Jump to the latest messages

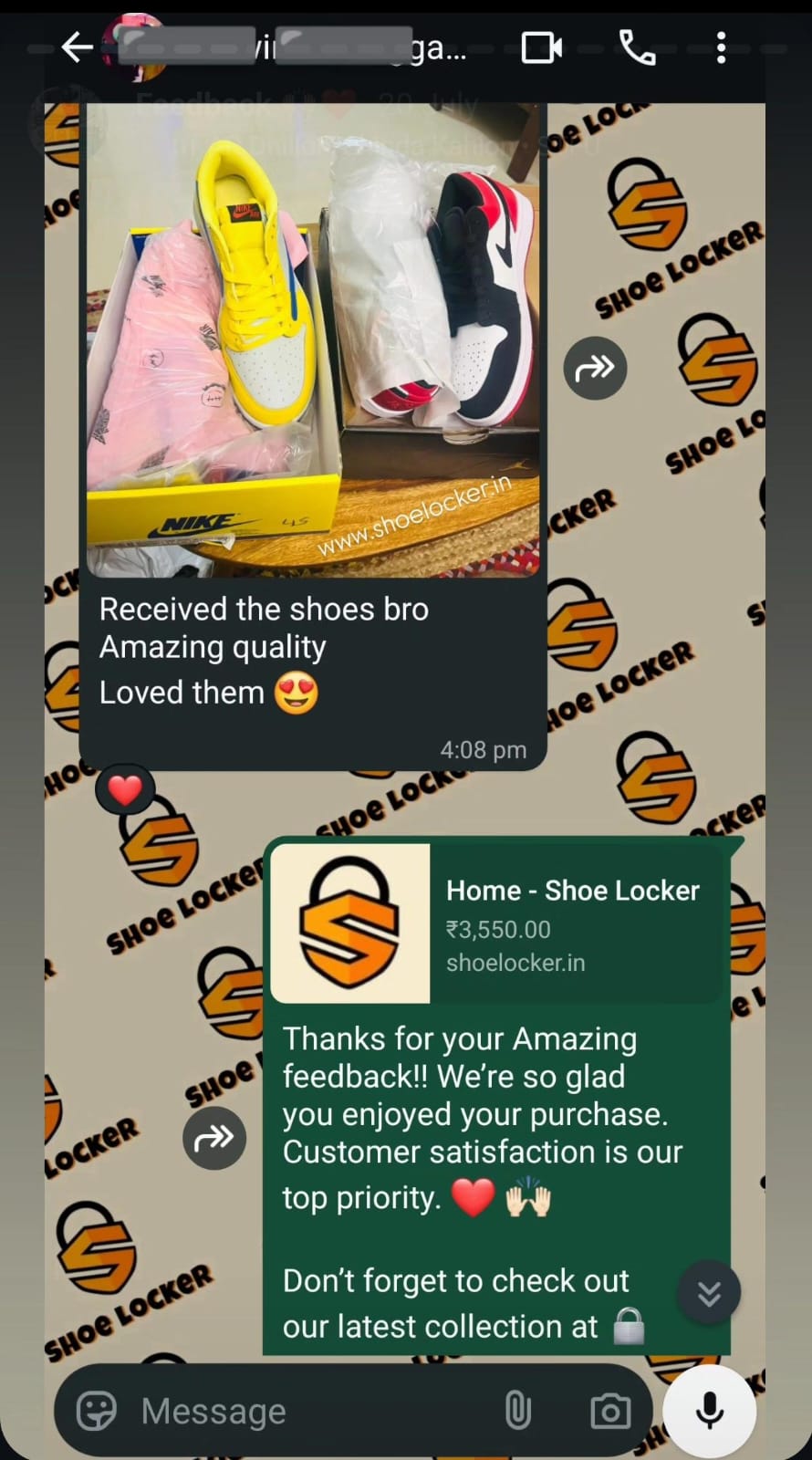(709, 1293)
